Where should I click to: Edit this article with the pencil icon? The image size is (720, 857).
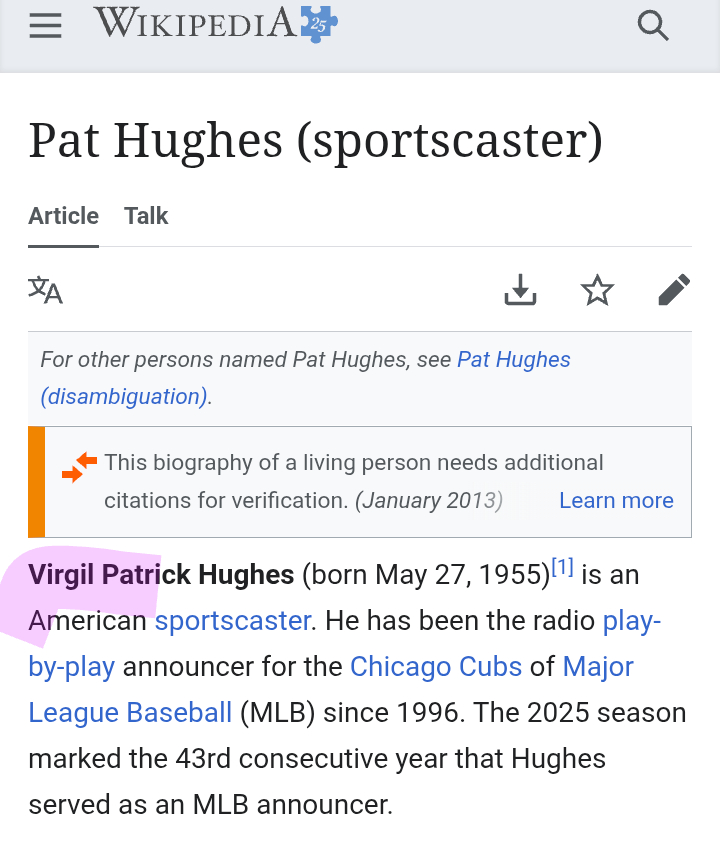point(674,290)
